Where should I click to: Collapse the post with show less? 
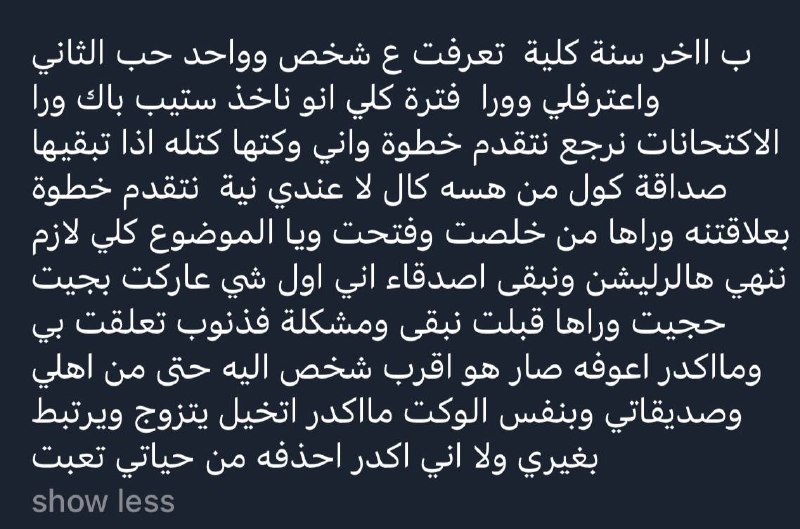point(103,502)
